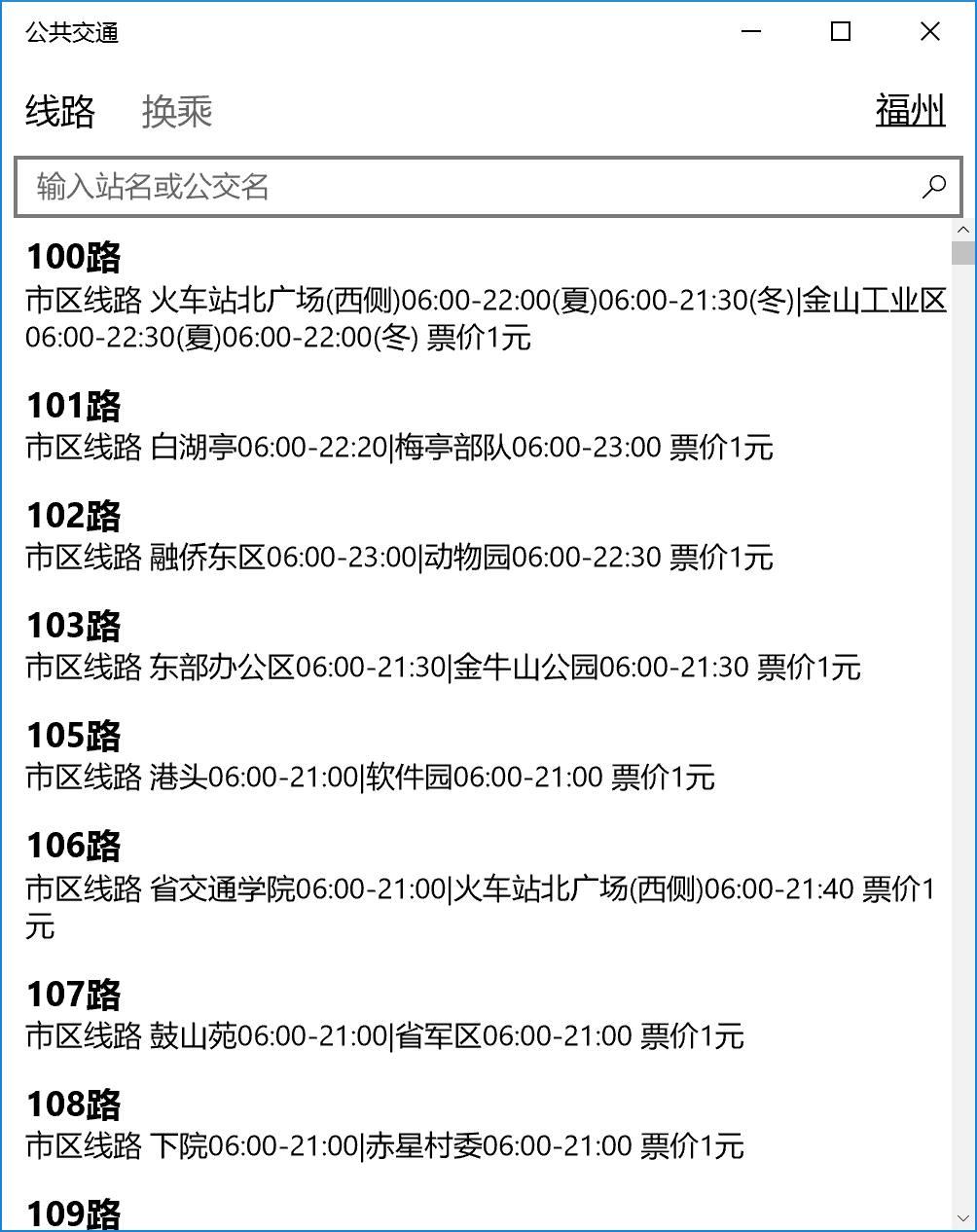Change city via the 福州 link
Image resolution: width=977 pixels, height=1232 pixels.
(910, 111)
